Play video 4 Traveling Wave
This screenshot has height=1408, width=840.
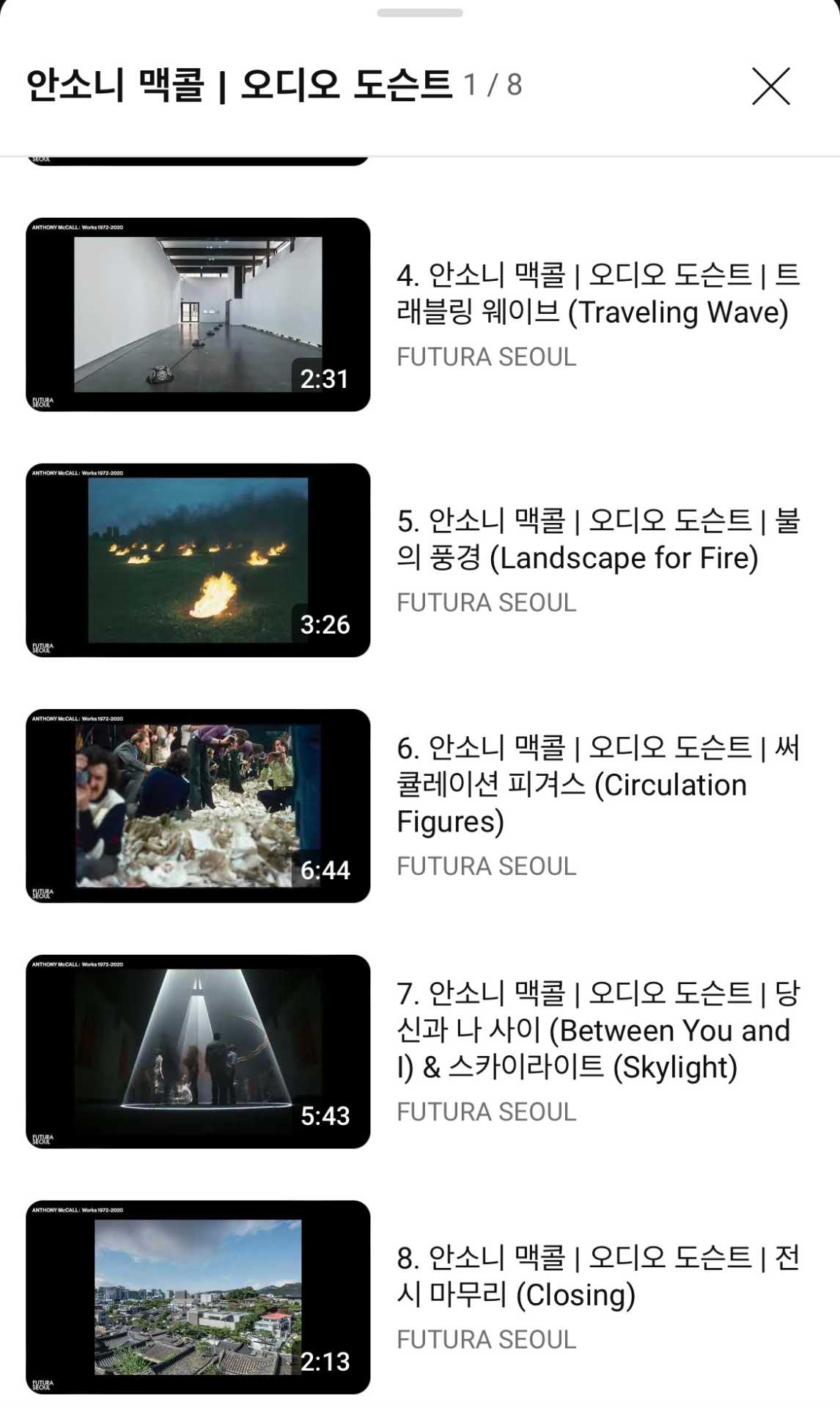pos(198,314)
